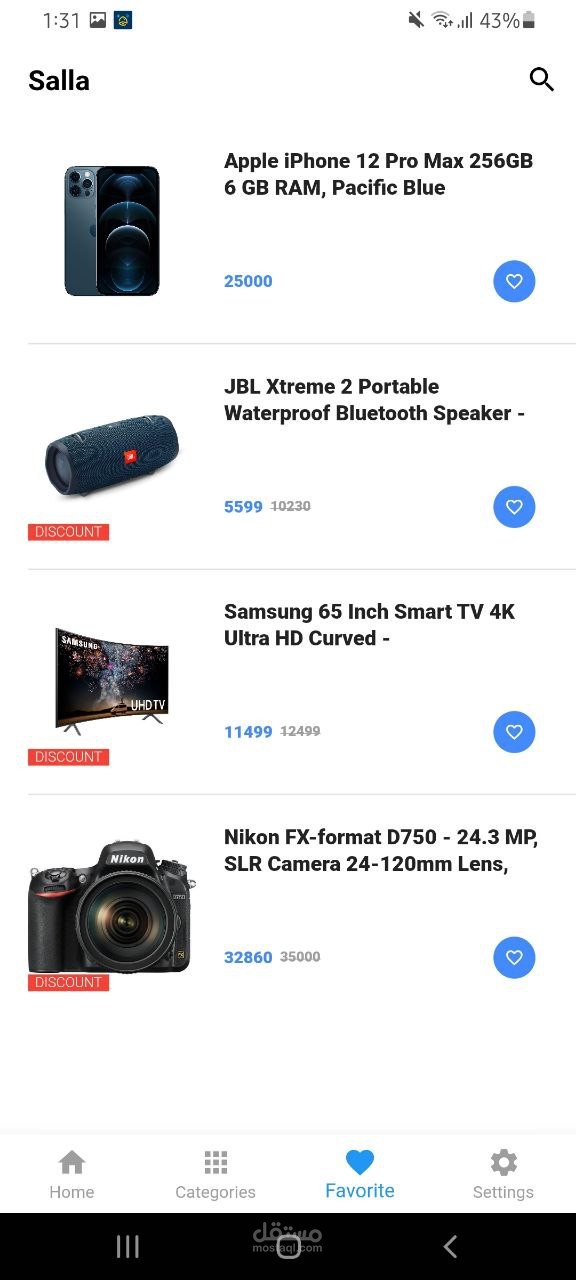The width and height of the screenshot is (576, 1280).
Task: Open the Apple iPhone 12 Pro Max product
Action: tap(288, 231)
